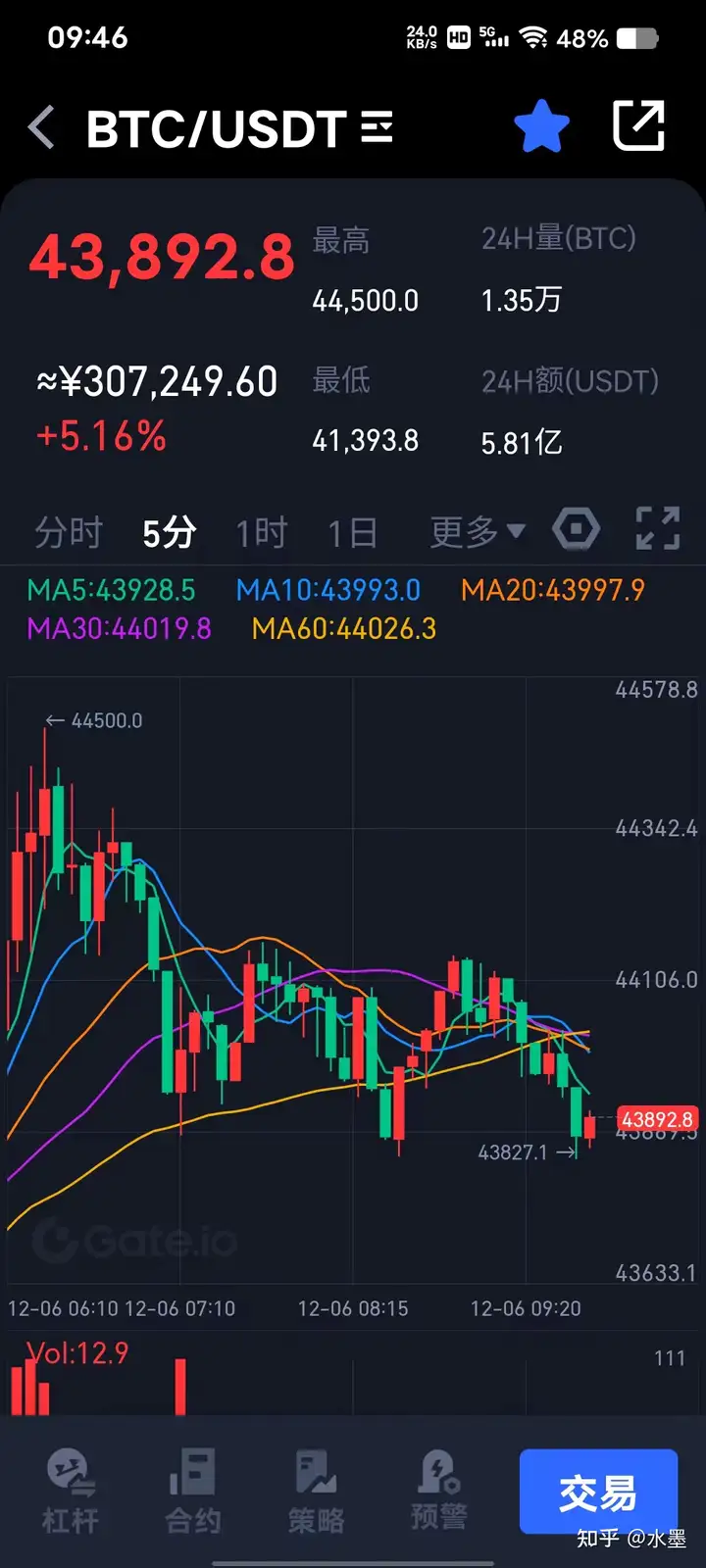Viewport: 706px width, 1568px height.
Task: Open the 合约 futures section
Action: click(193, 1492)
